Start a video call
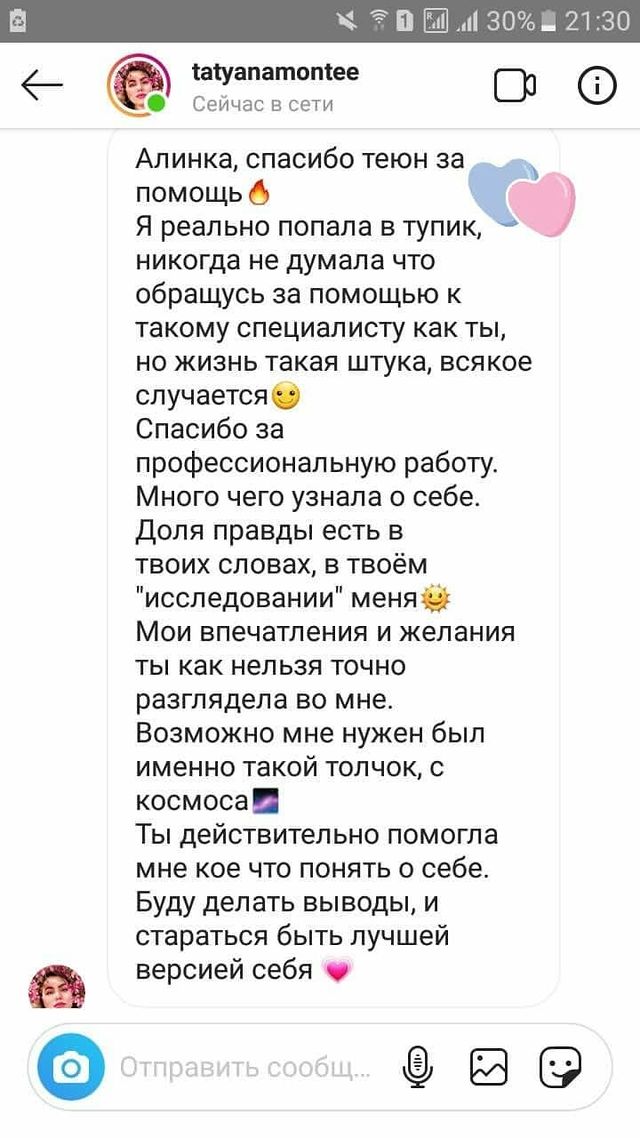640x1138 pixels. pyautogui.click(x=515, y=87)
